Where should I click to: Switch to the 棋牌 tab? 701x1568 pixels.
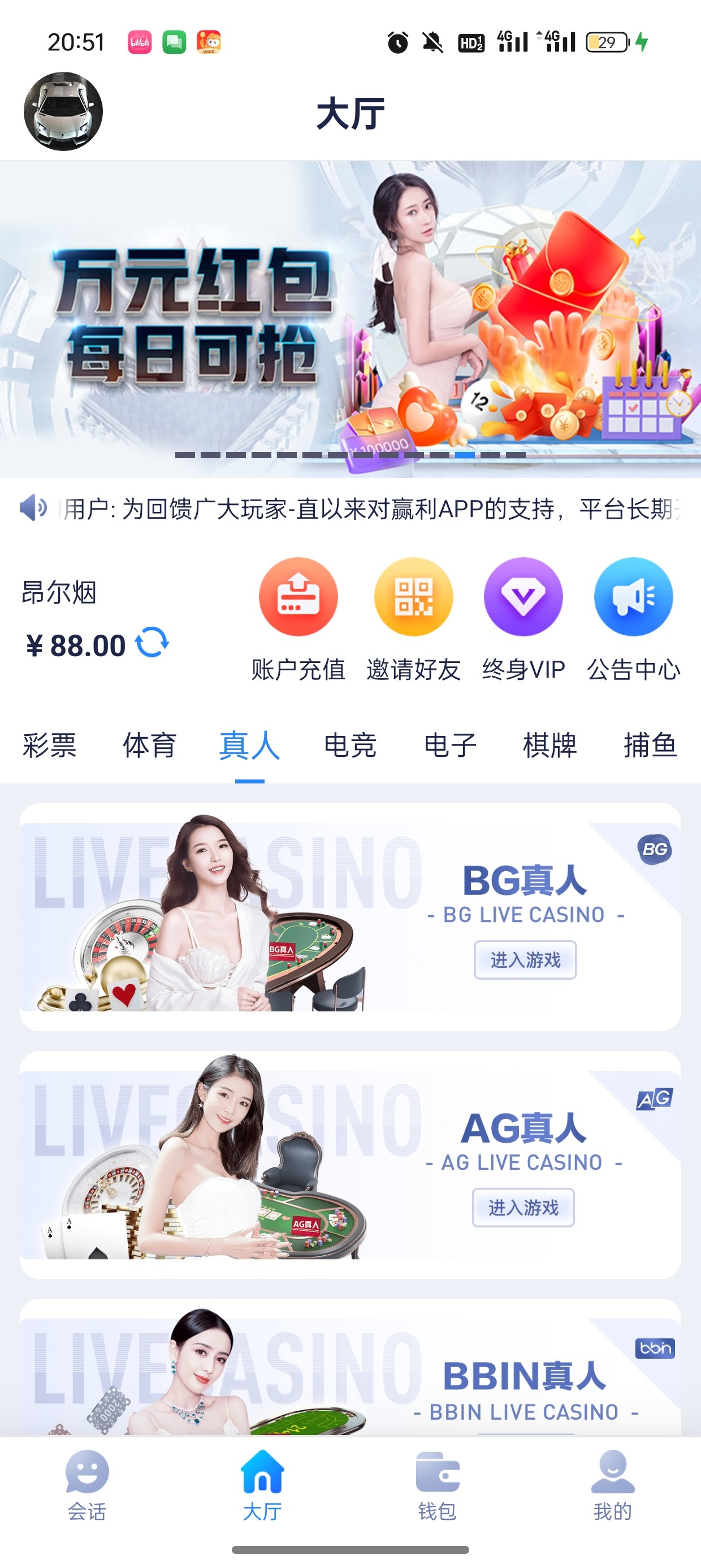point(550,745)
